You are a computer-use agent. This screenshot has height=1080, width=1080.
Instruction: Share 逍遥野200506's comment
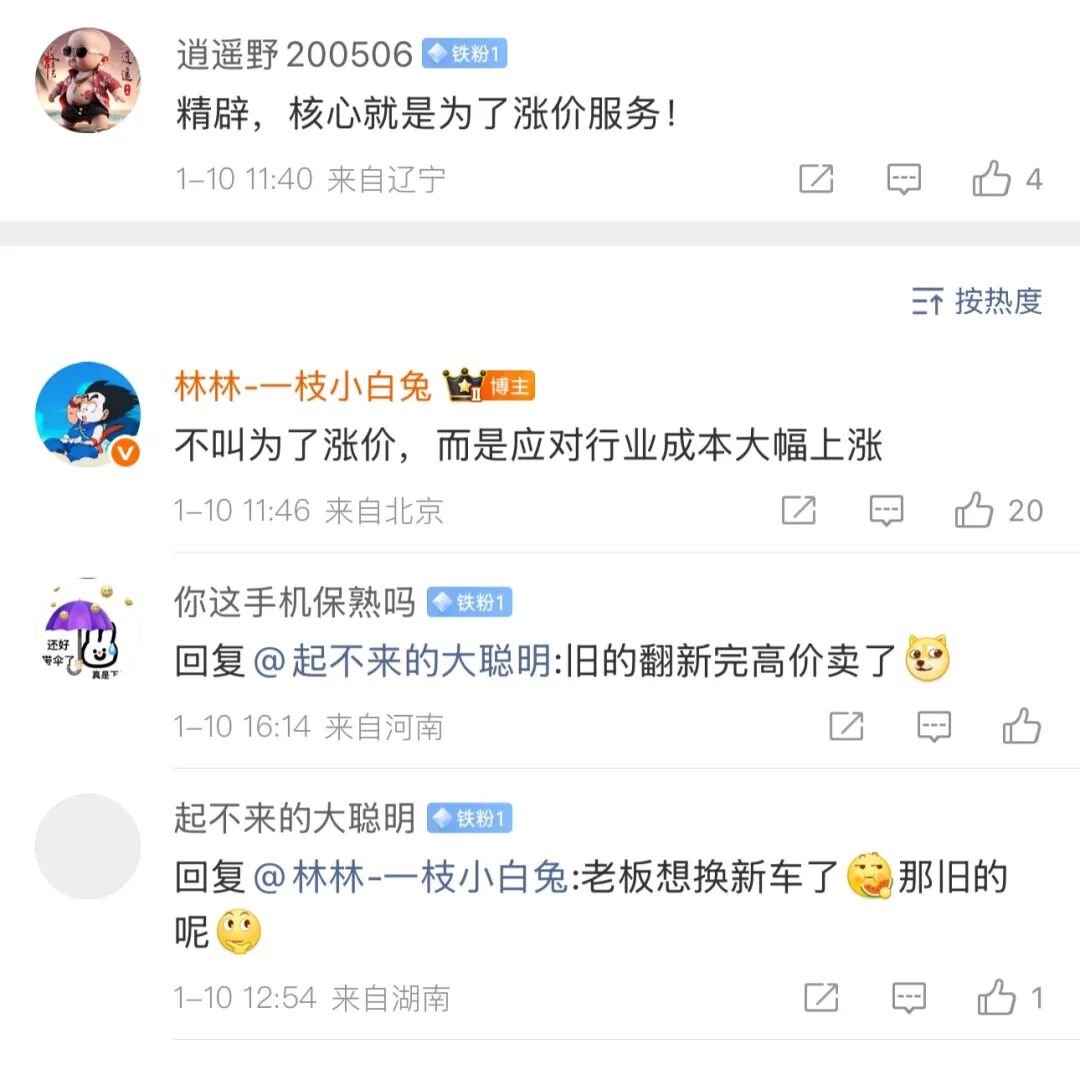coord(816,180)
